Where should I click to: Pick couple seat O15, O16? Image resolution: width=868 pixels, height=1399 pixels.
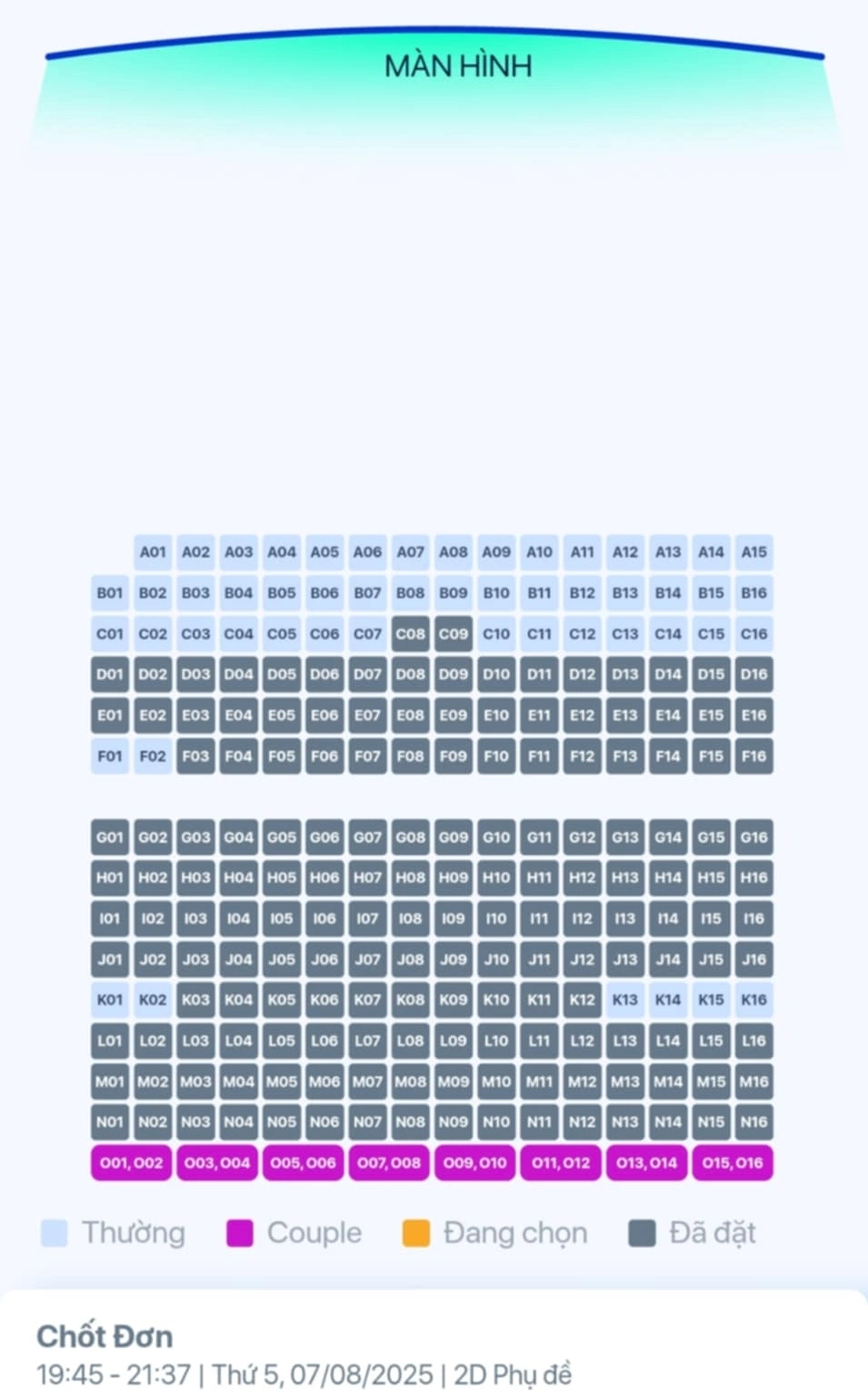pos(733,1163)
